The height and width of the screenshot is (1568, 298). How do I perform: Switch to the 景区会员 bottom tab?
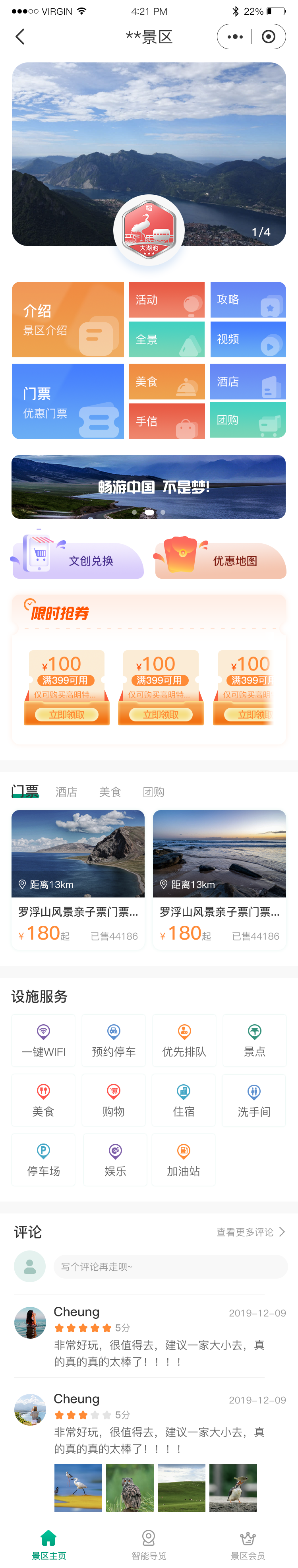coord(248,1545)
